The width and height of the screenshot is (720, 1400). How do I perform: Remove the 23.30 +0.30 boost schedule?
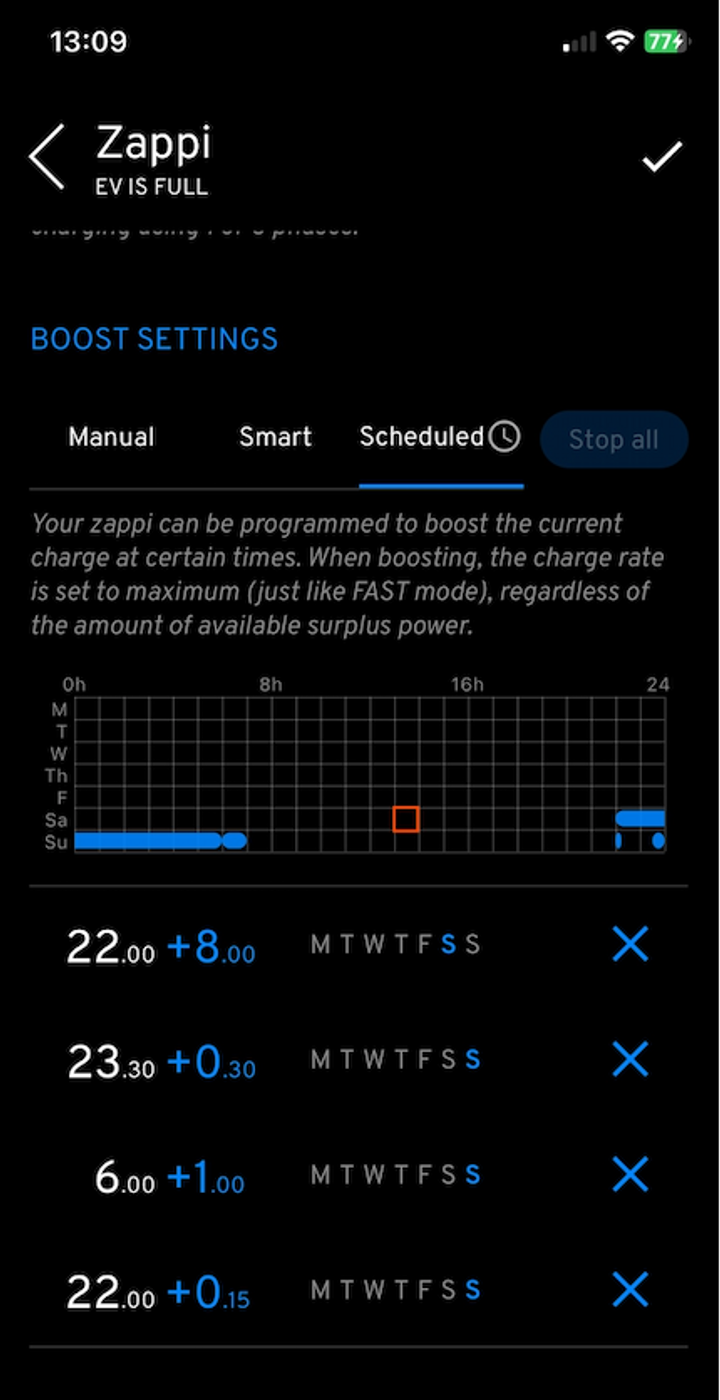tap(630, 1059)
